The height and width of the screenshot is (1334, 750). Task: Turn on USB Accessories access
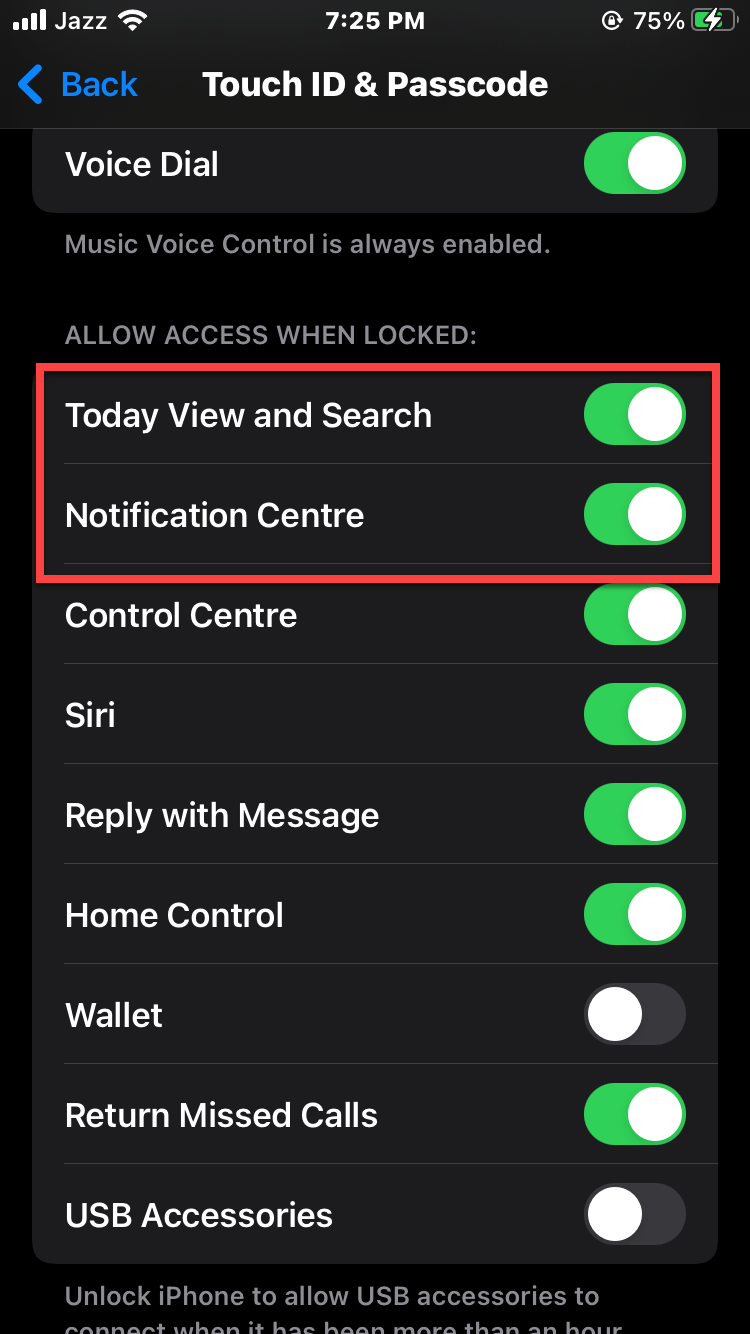634,1215
